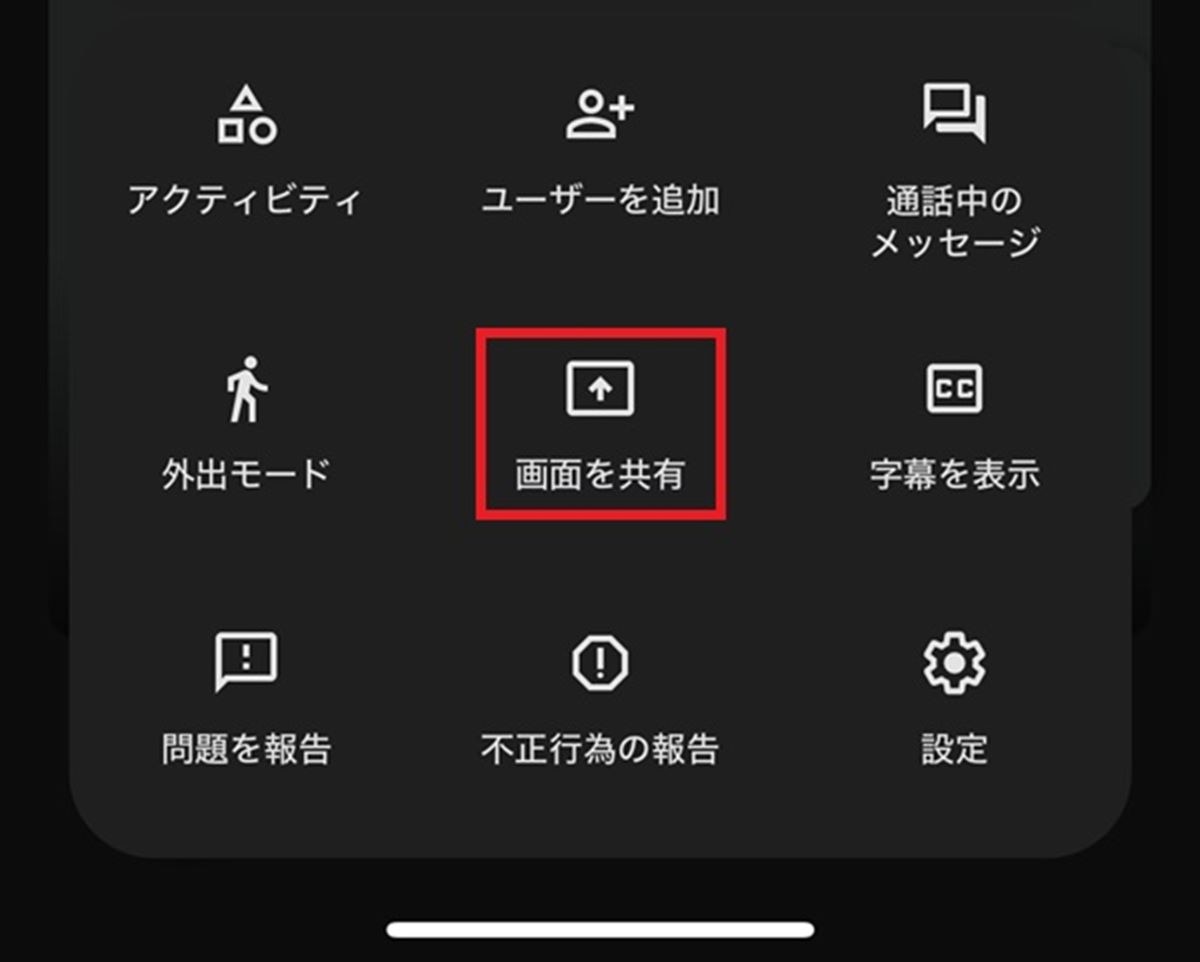This screenshot has height=962, width=1200.
Task: Select 画面を共有 to share screen
Action: tap(600, 424)
